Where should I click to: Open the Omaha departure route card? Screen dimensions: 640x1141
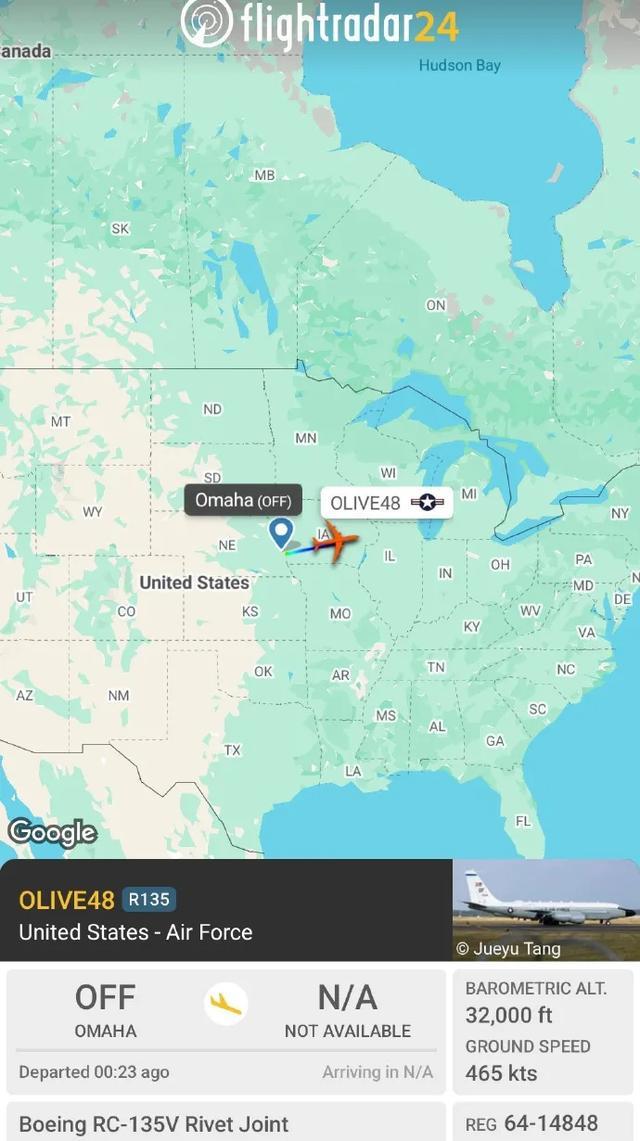point(225,1030)
